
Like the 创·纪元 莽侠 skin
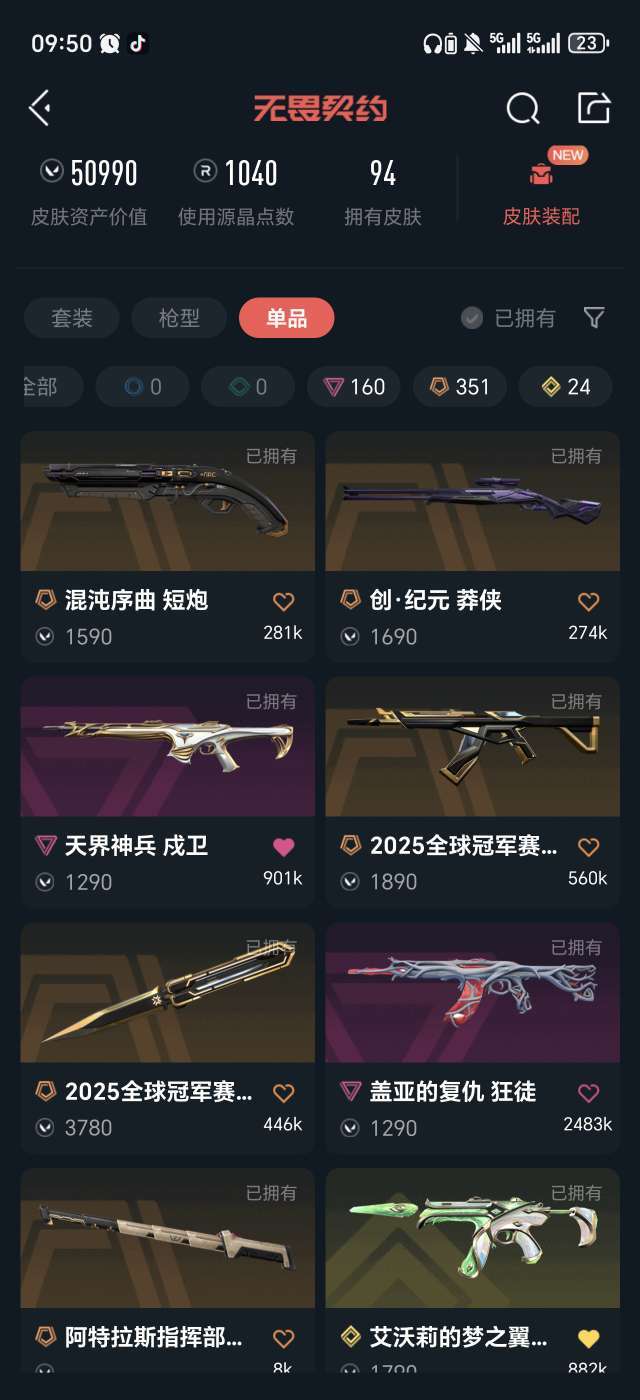click(588, 601)
